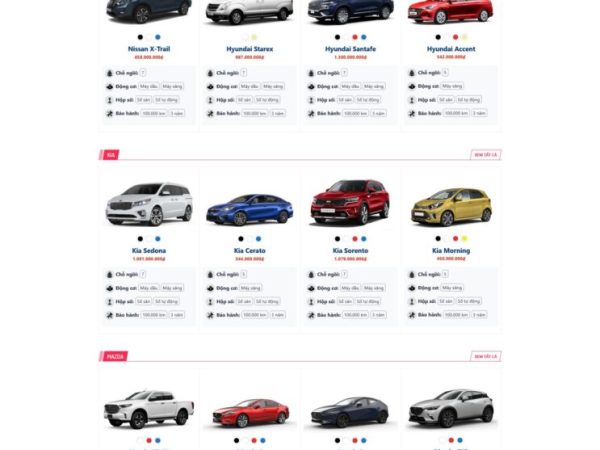Open the Mazda brand category tag
This screenshot has height=450, width=600.
click(x=114, y=356)
